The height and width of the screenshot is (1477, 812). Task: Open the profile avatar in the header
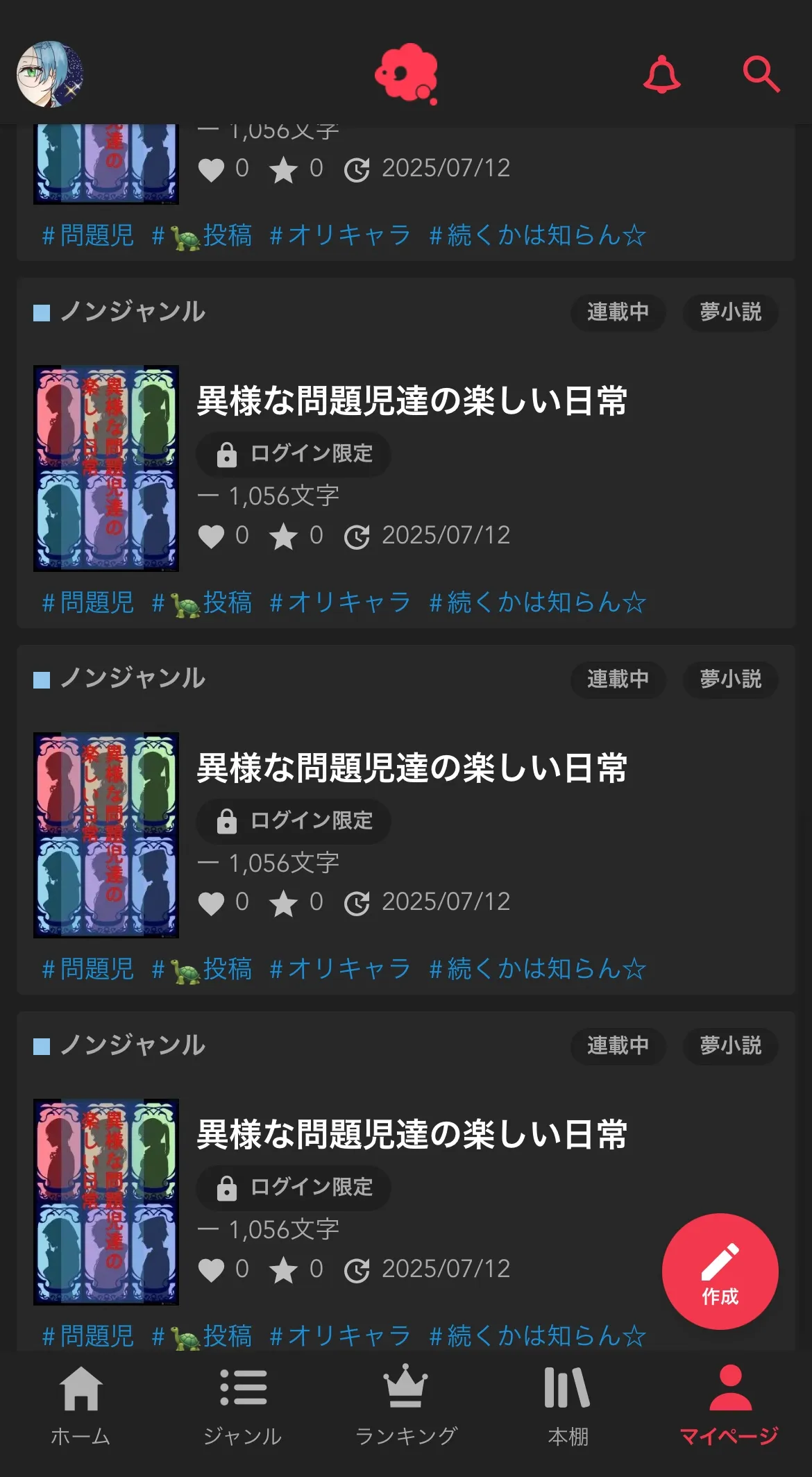(49, 74)
